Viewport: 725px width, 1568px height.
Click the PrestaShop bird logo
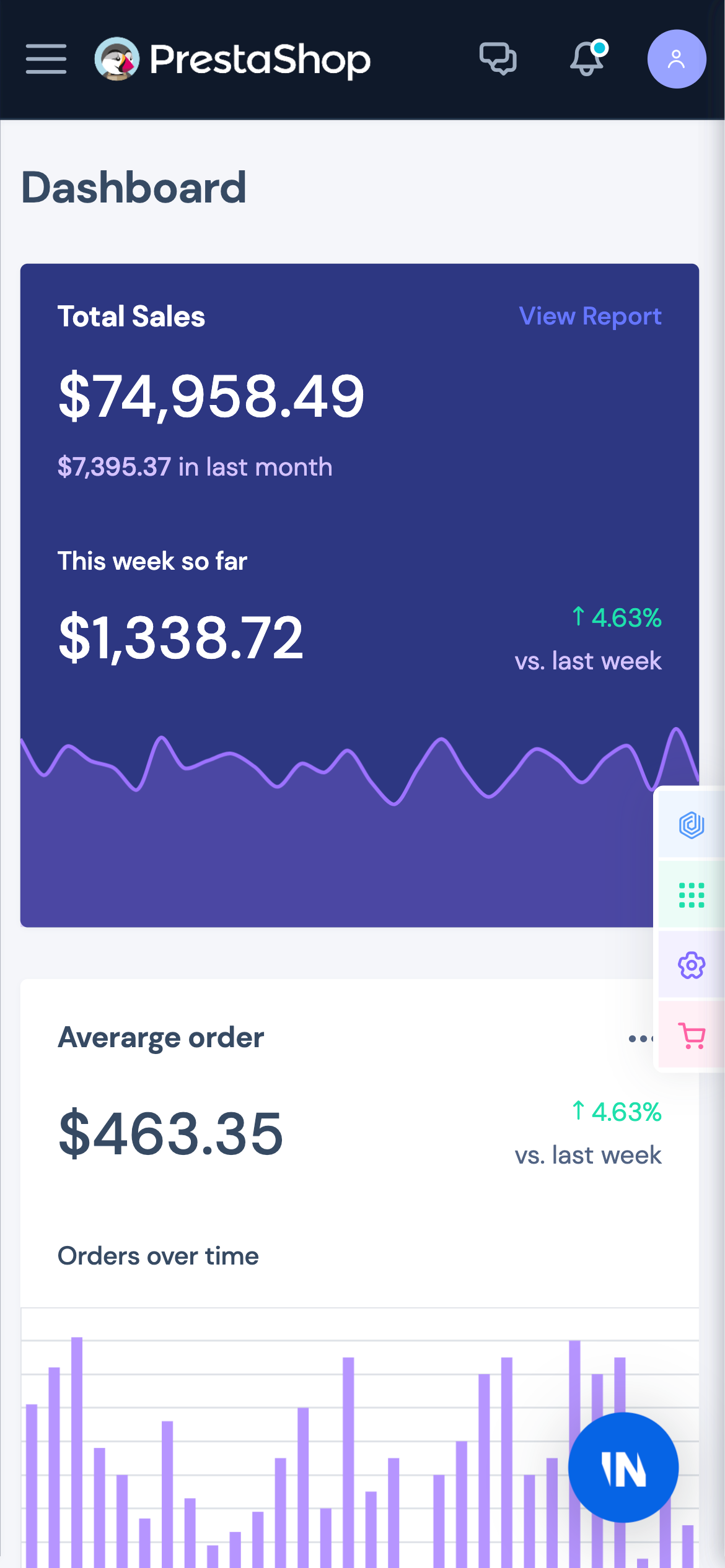[x=118, y=59]
